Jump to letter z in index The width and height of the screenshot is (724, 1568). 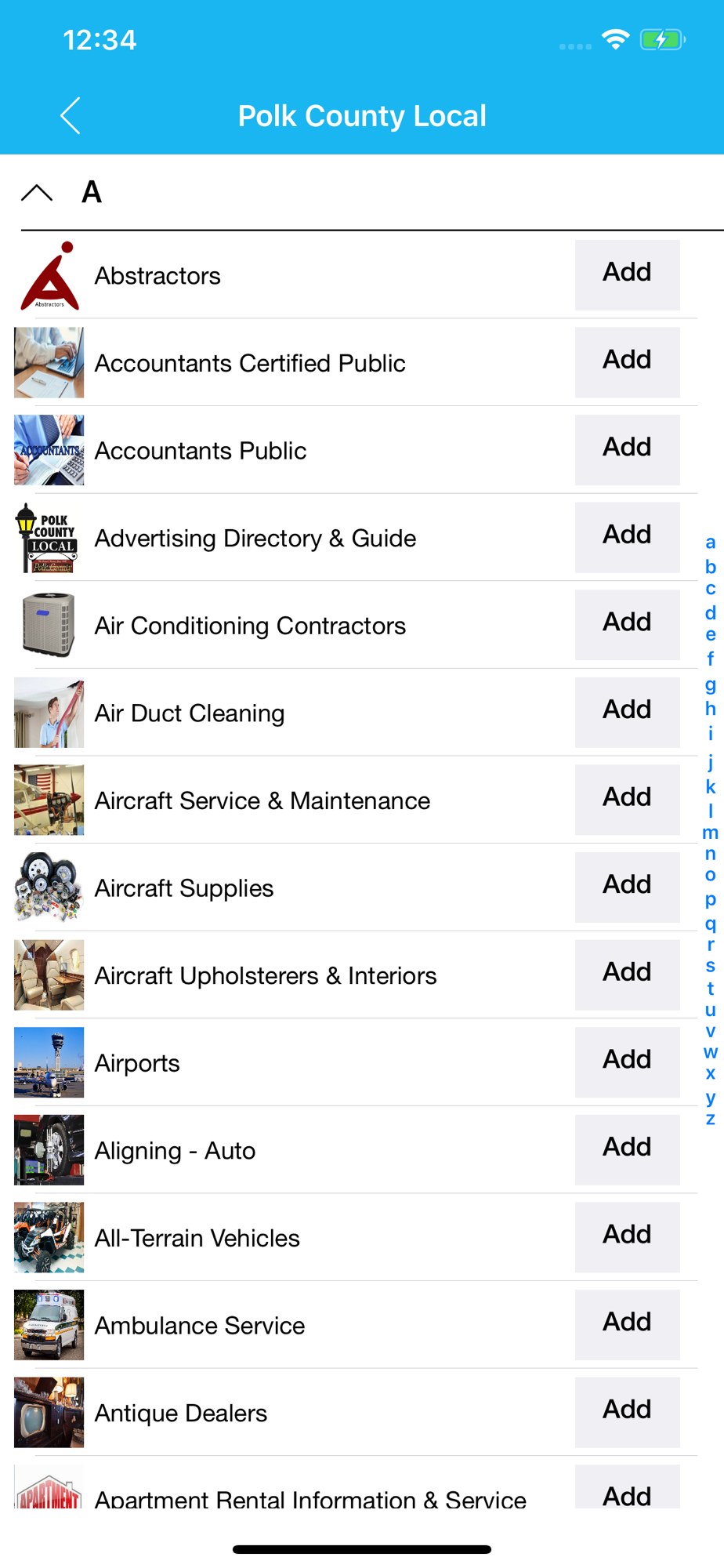(x=710, y=1119)
